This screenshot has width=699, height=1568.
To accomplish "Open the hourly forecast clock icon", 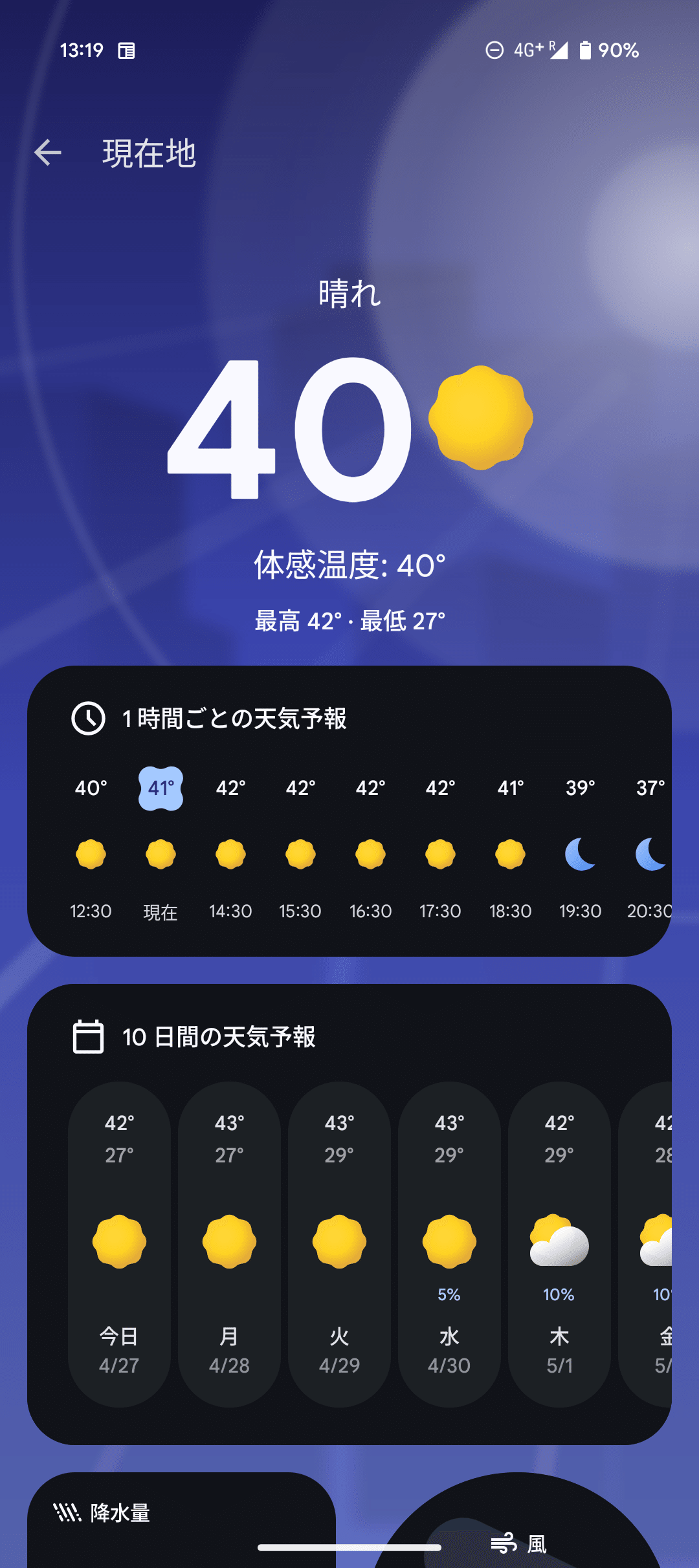I will click(x=87, y=717).
